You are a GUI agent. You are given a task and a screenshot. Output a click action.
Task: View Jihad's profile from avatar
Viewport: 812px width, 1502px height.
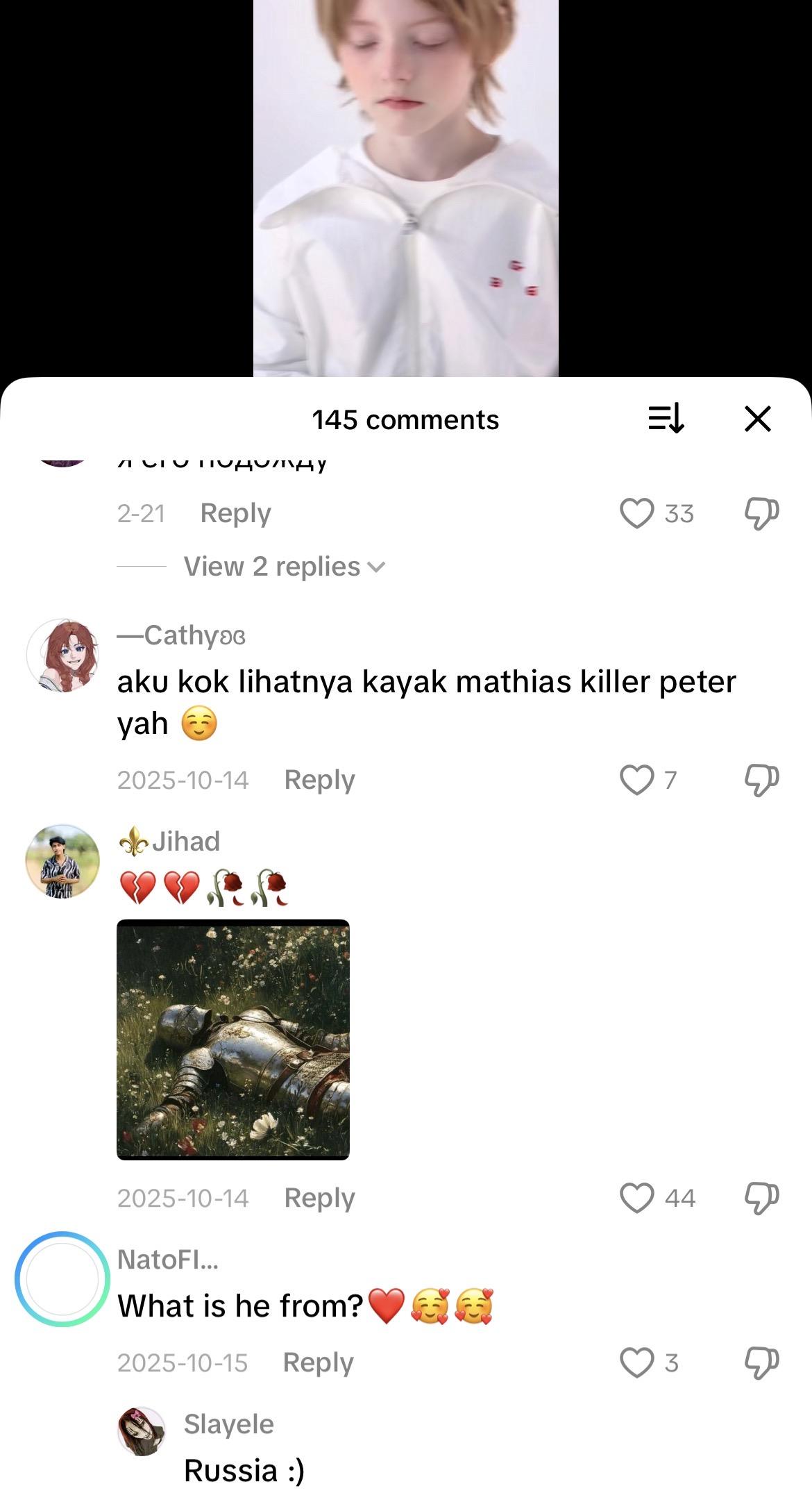(x=62, y=861)
